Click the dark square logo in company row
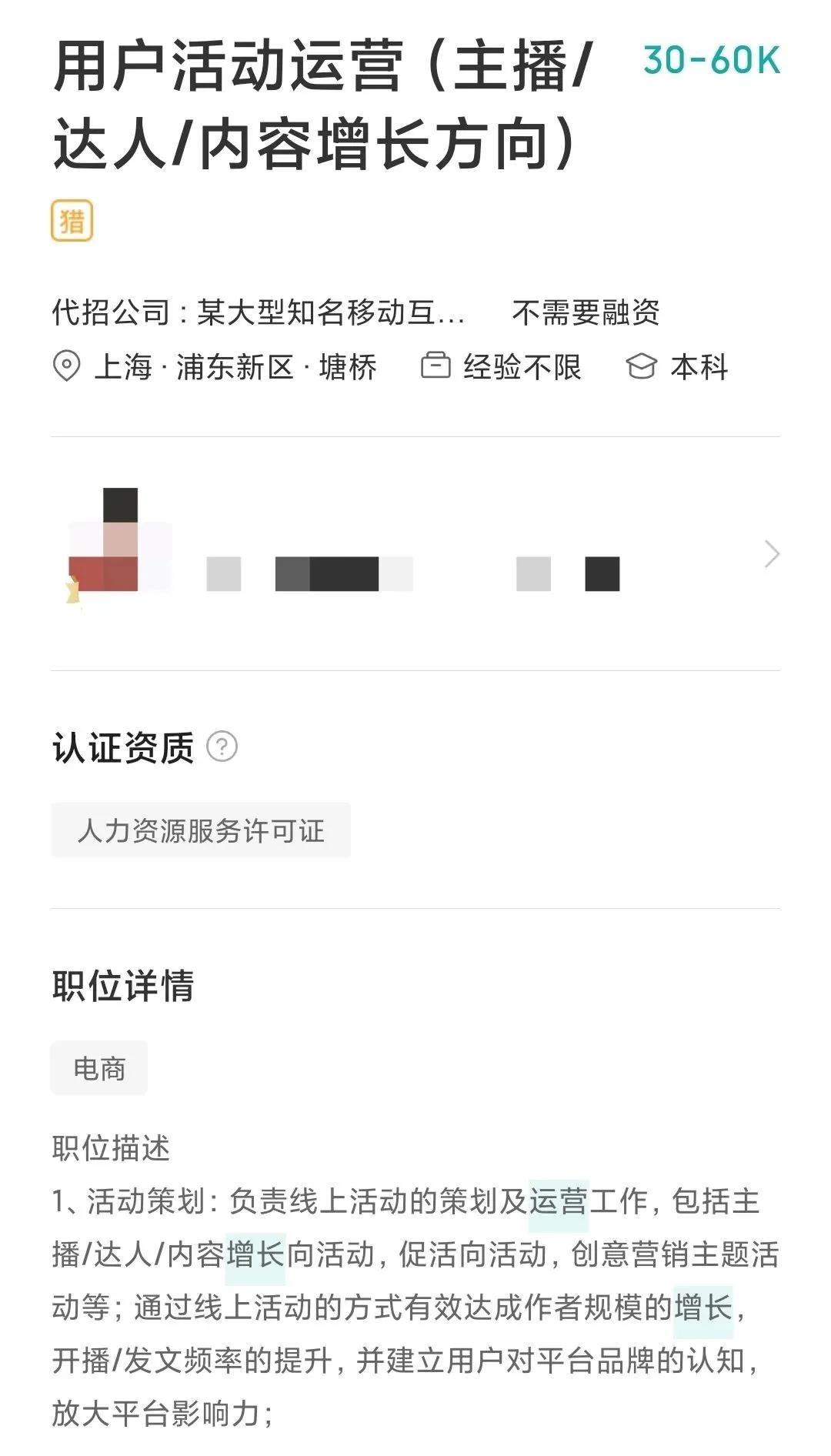This screenshot has width=831, height=1456. (x=603, y=573)
